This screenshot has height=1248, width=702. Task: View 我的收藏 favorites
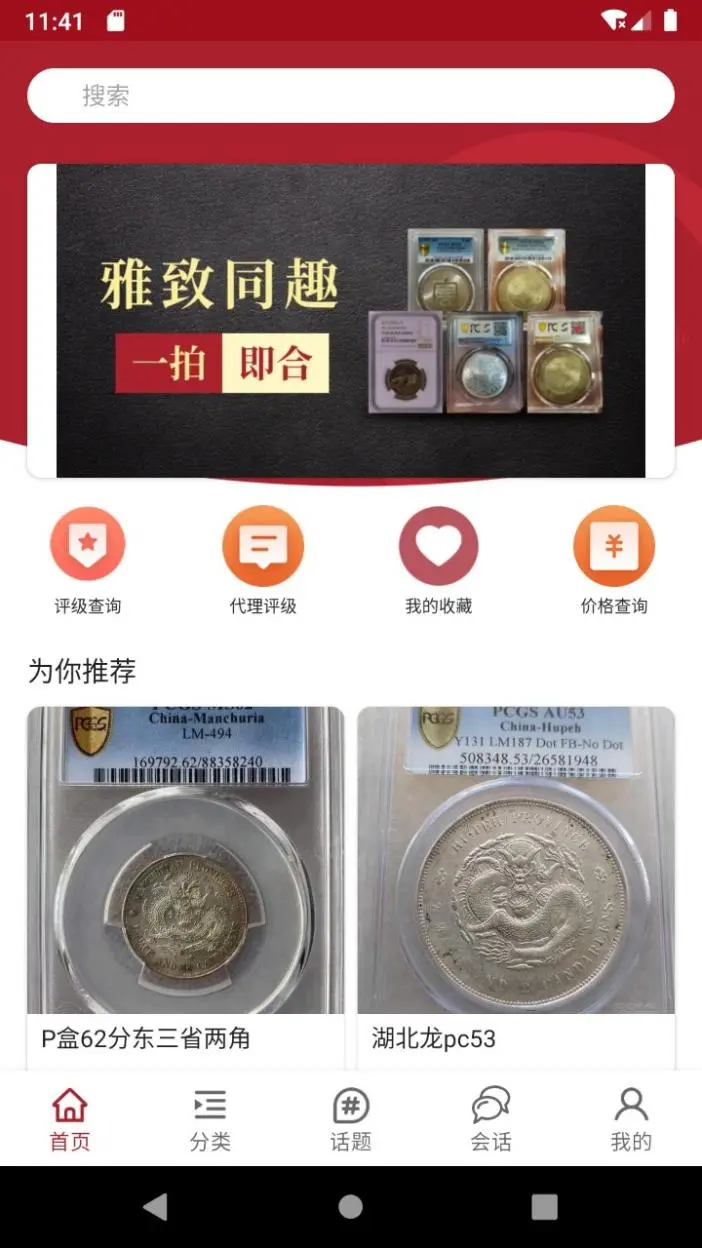[438, 560]
